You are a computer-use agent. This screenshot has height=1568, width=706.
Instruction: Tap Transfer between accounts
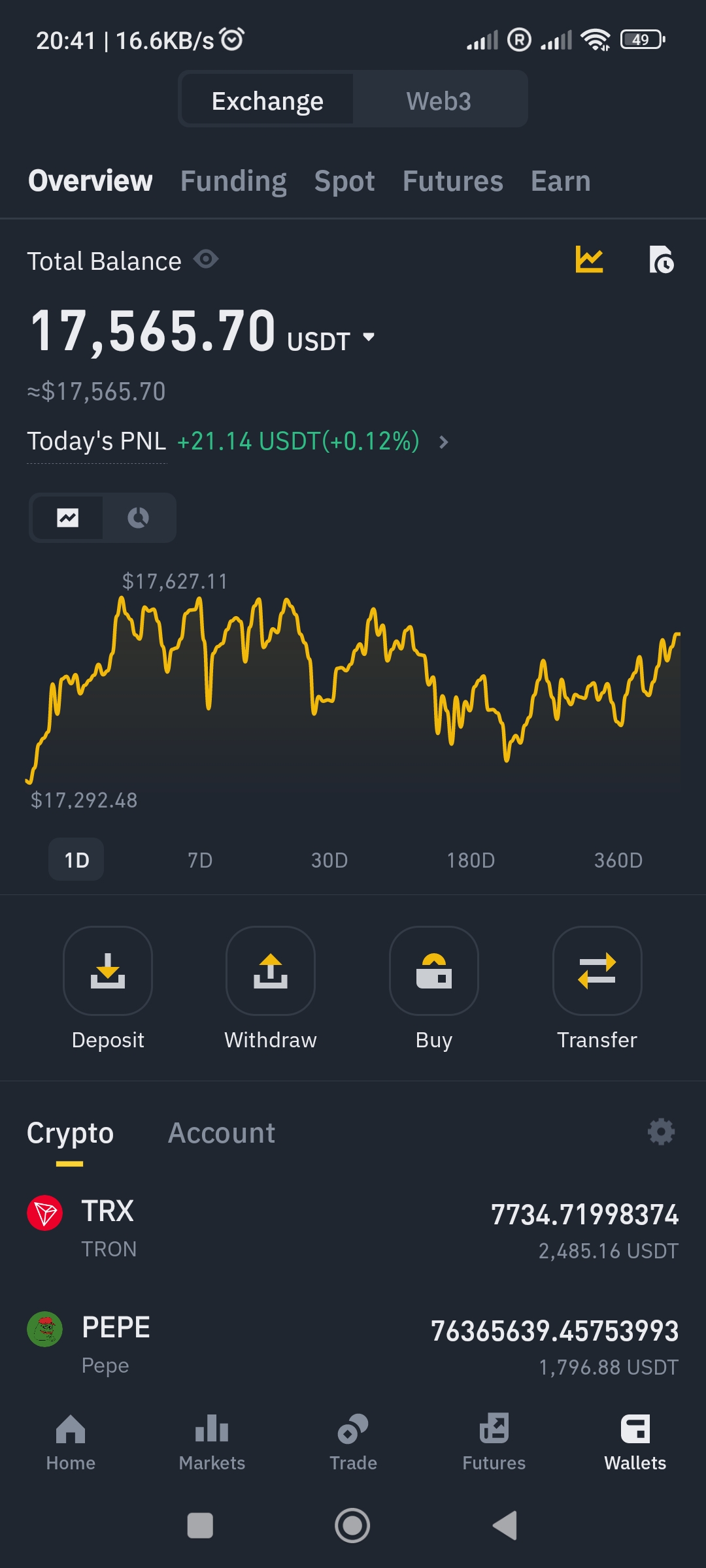click(x=597, y=971)
